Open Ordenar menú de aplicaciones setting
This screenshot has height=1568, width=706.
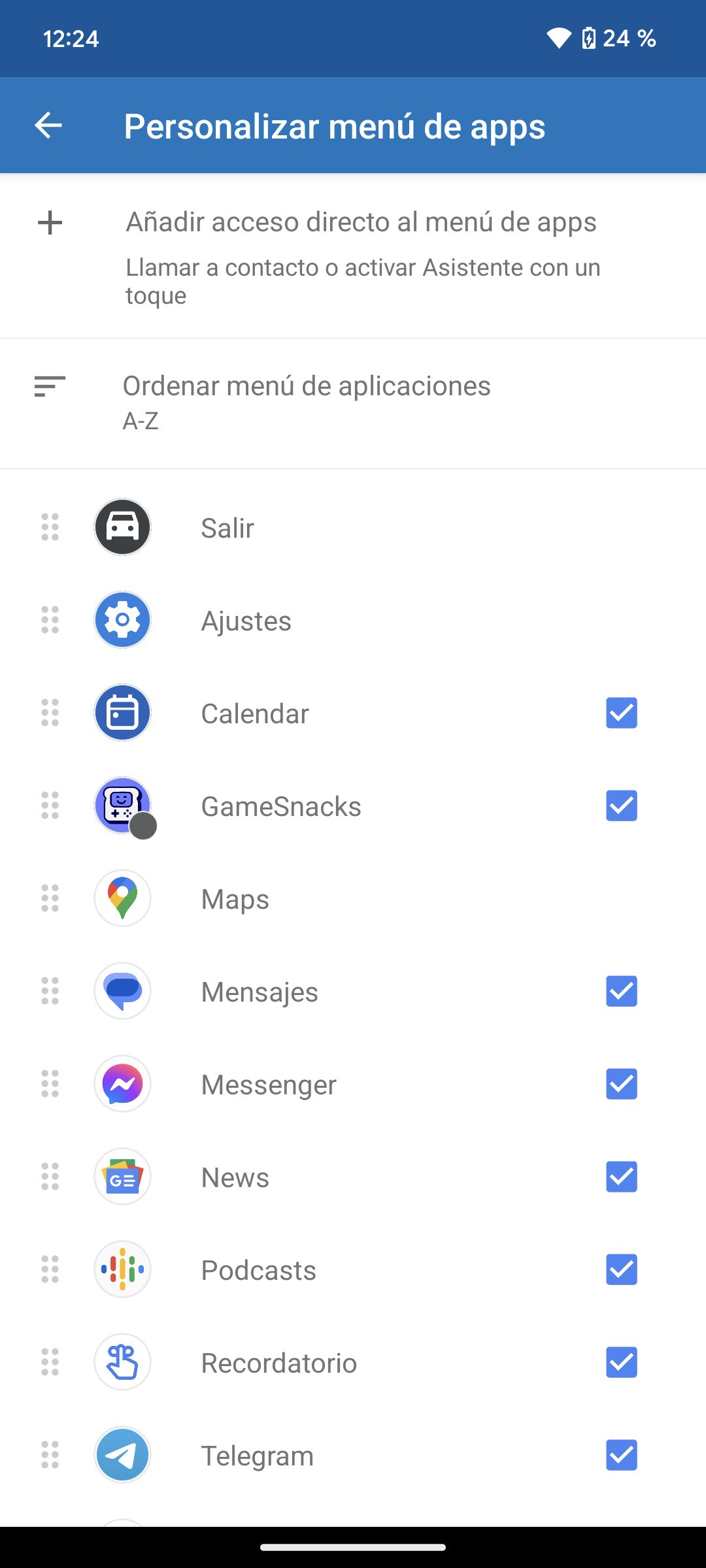point(306,402)
